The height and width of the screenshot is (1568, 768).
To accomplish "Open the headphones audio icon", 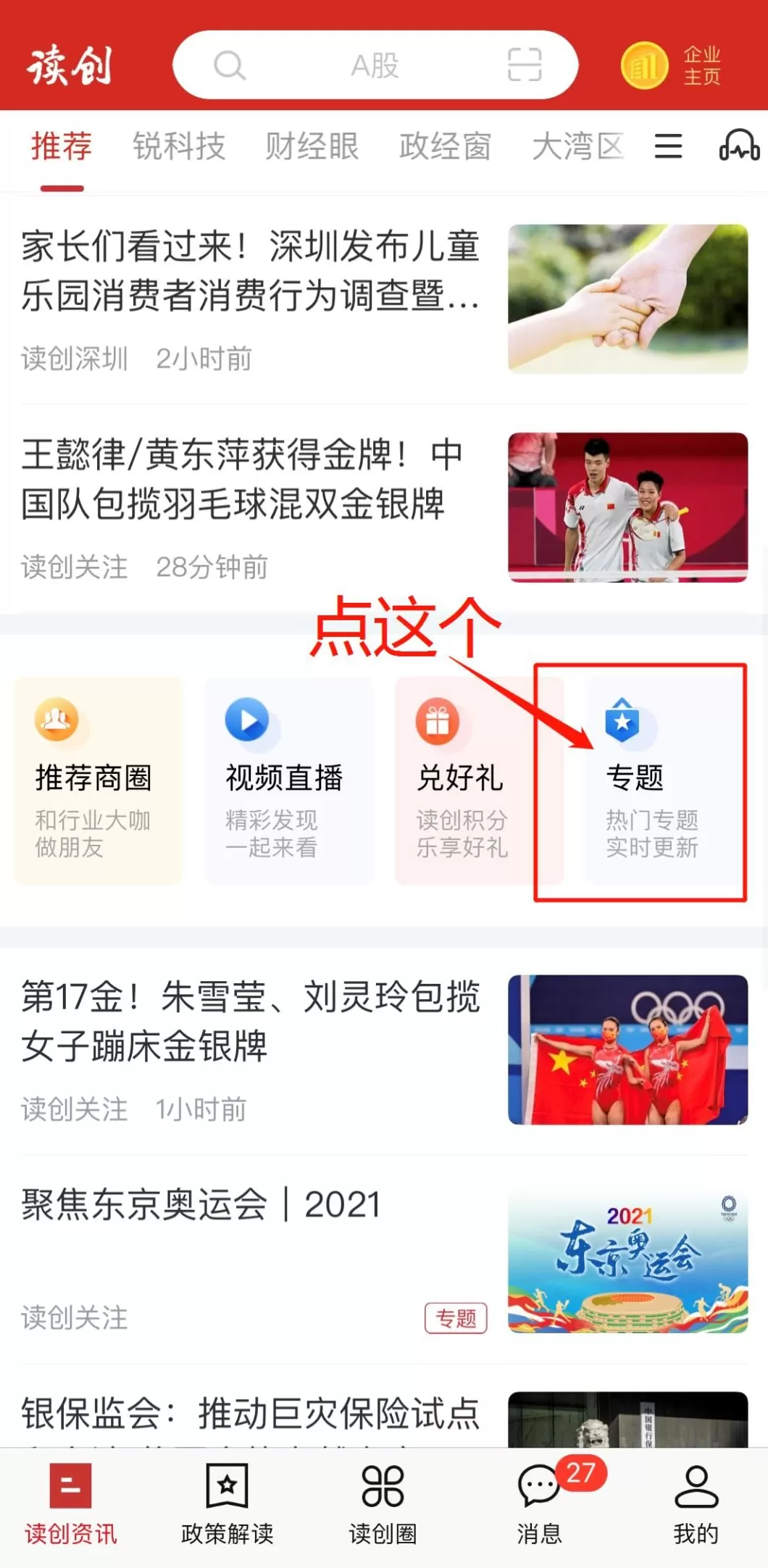I will 738,145.
